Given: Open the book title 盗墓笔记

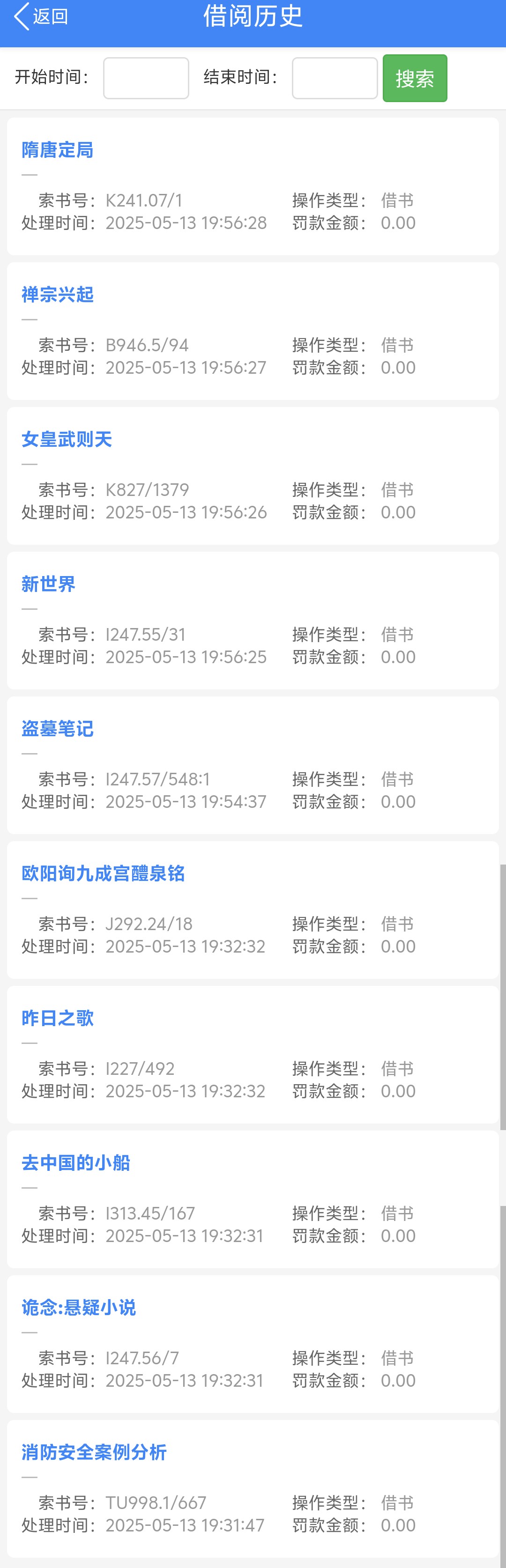Looking at the screenshot, I should [x=57, y=729].
